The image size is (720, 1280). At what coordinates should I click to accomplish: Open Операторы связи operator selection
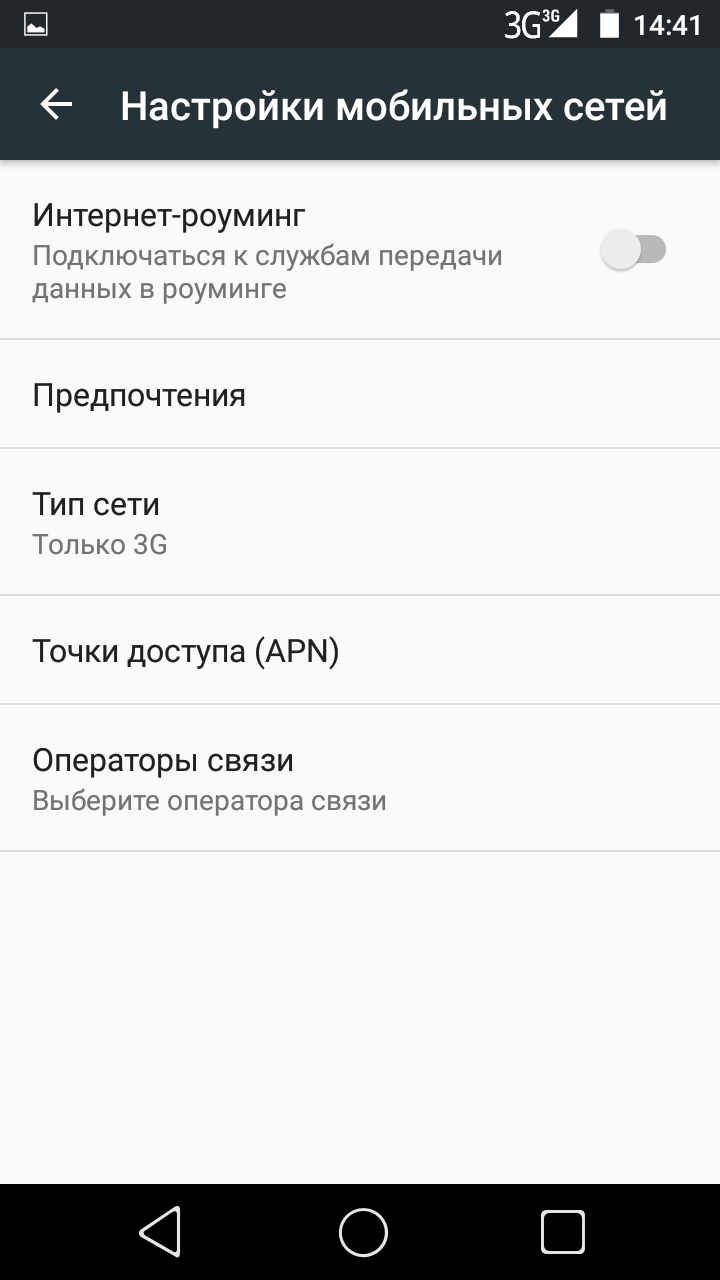(x=360, y=778)
